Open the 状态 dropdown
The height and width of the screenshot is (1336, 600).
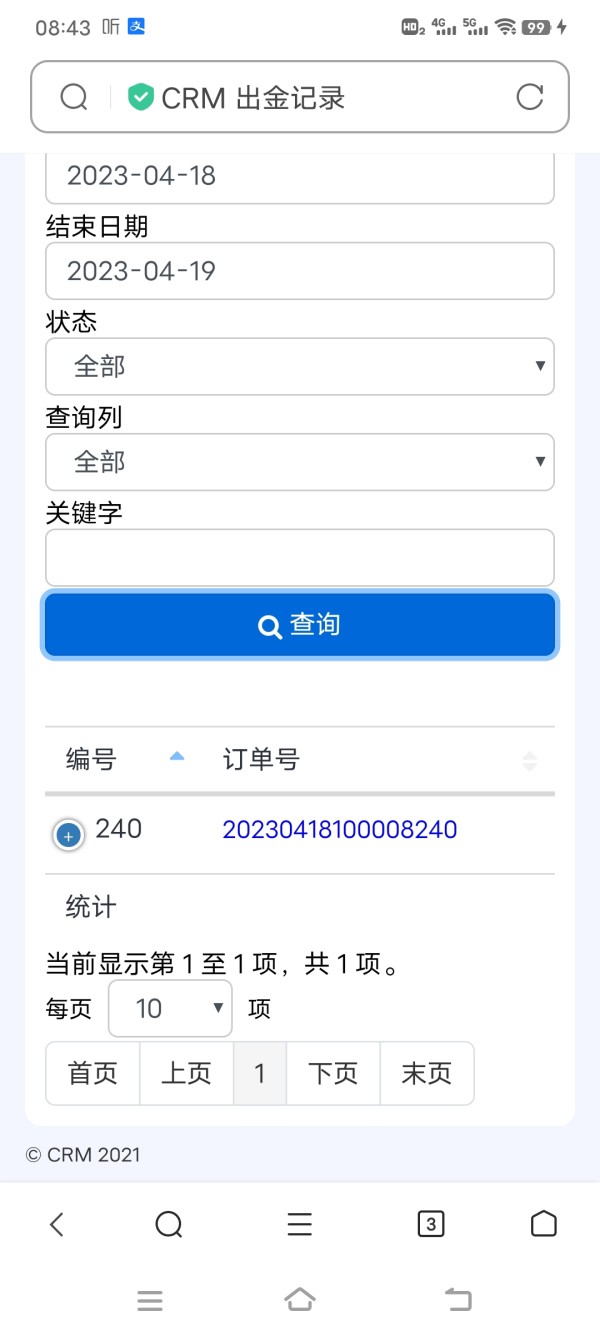click(300, 366)
